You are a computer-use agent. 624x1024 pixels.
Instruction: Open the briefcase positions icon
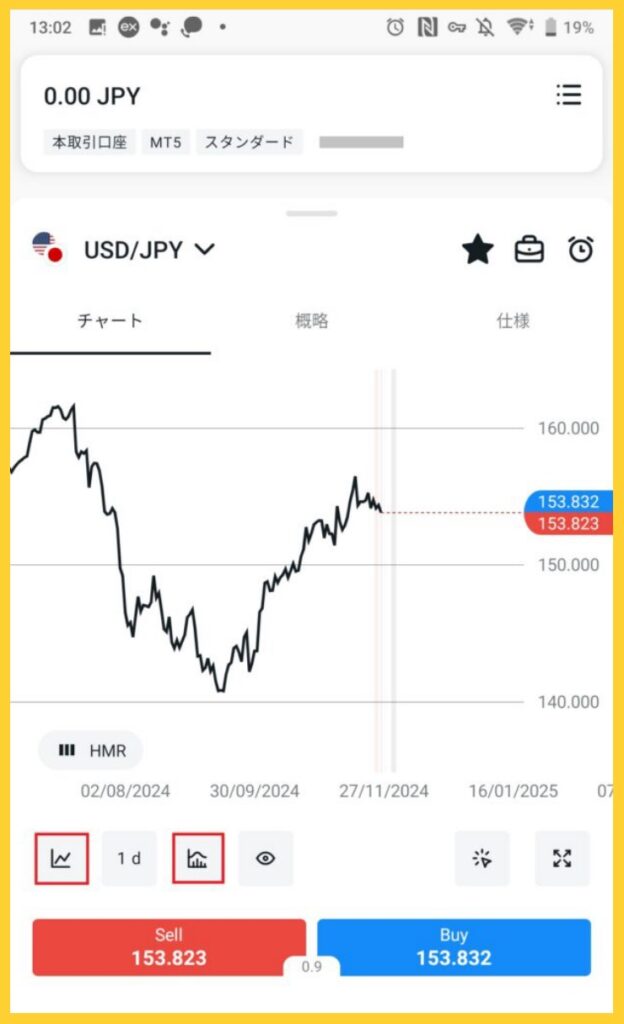click(529, 250)
